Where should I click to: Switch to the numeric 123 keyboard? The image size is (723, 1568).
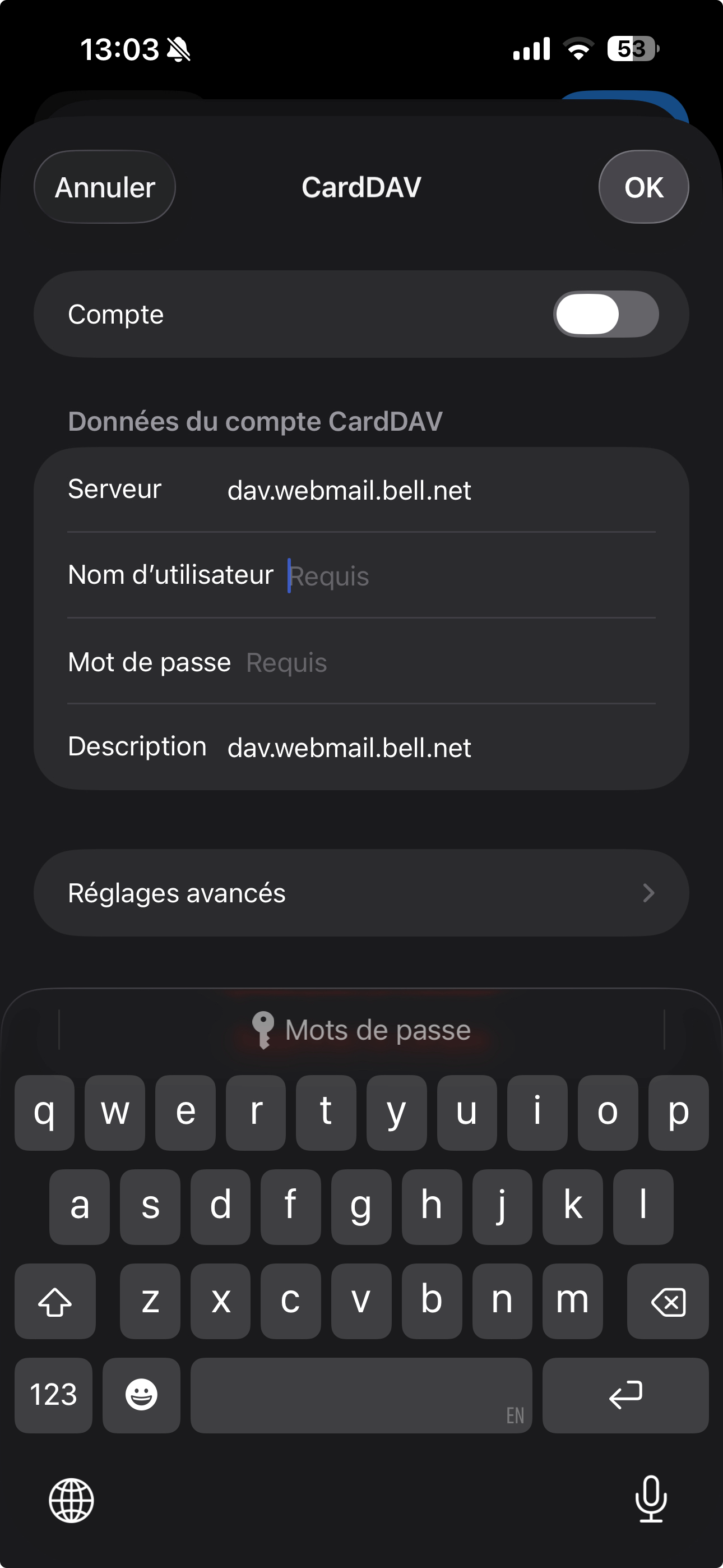54,1396
